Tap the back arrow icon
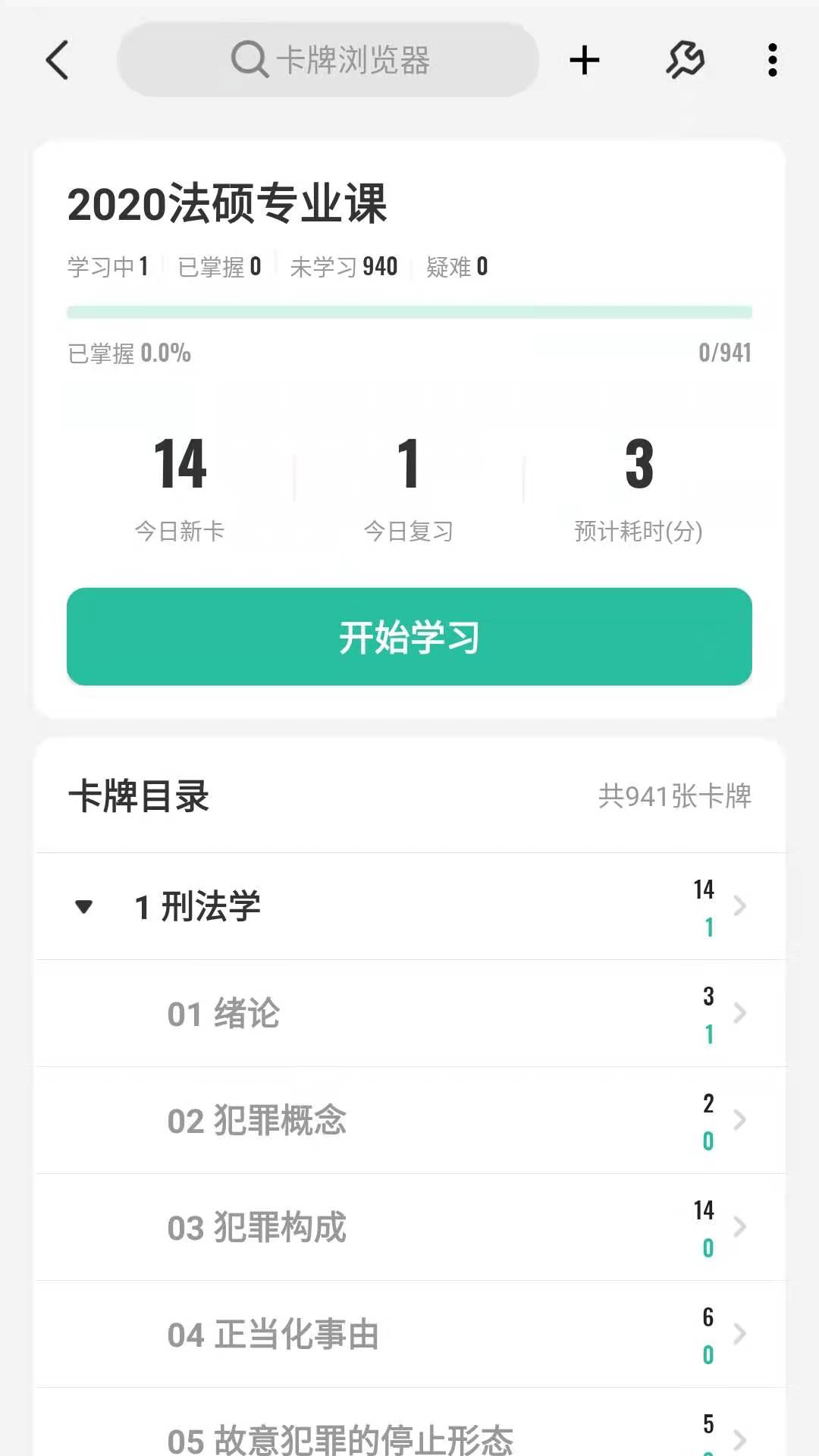This screenshot has width=819, height=1456. [x=58, y=61]
